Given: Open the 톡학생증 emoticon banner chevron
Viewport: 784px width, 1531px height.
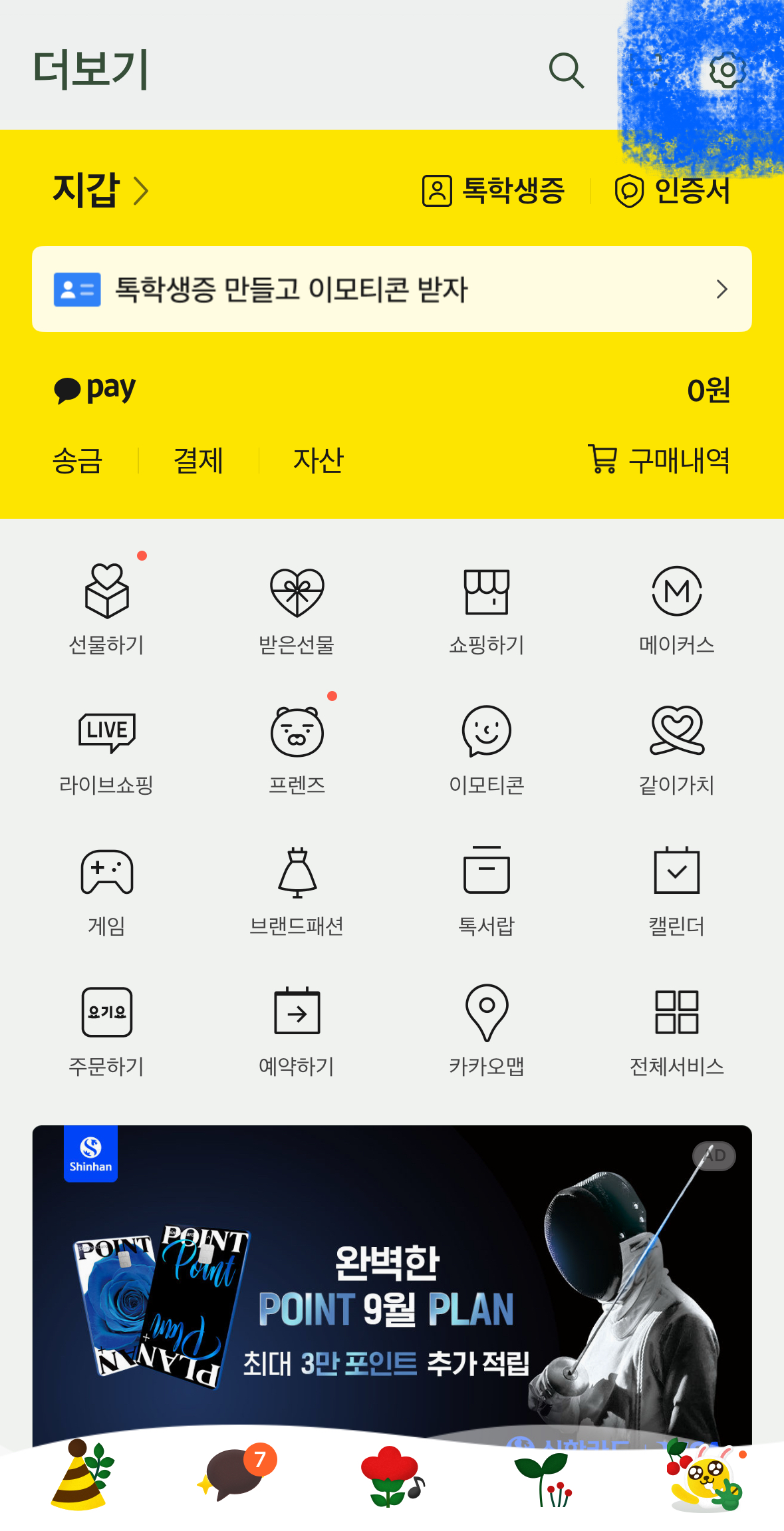Looking at the screenshot, I should [x=722, y=290].
